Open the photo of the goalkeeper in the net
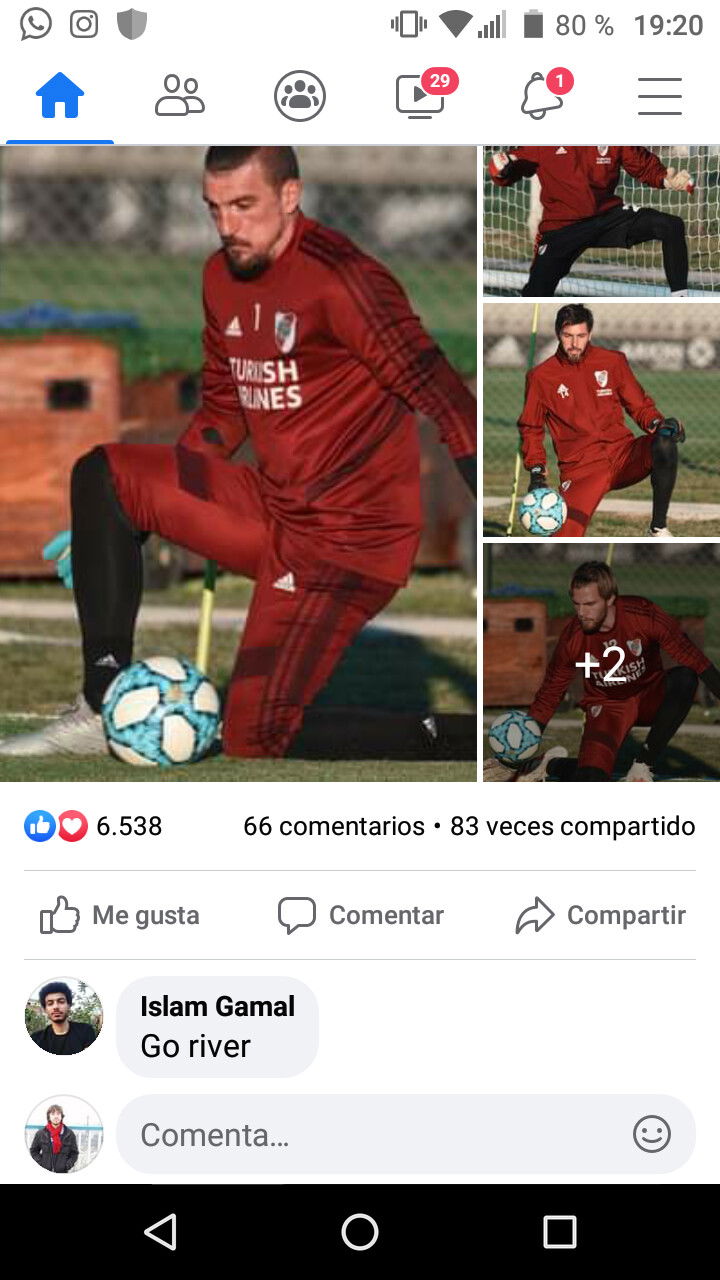 (x=601, y=221)
